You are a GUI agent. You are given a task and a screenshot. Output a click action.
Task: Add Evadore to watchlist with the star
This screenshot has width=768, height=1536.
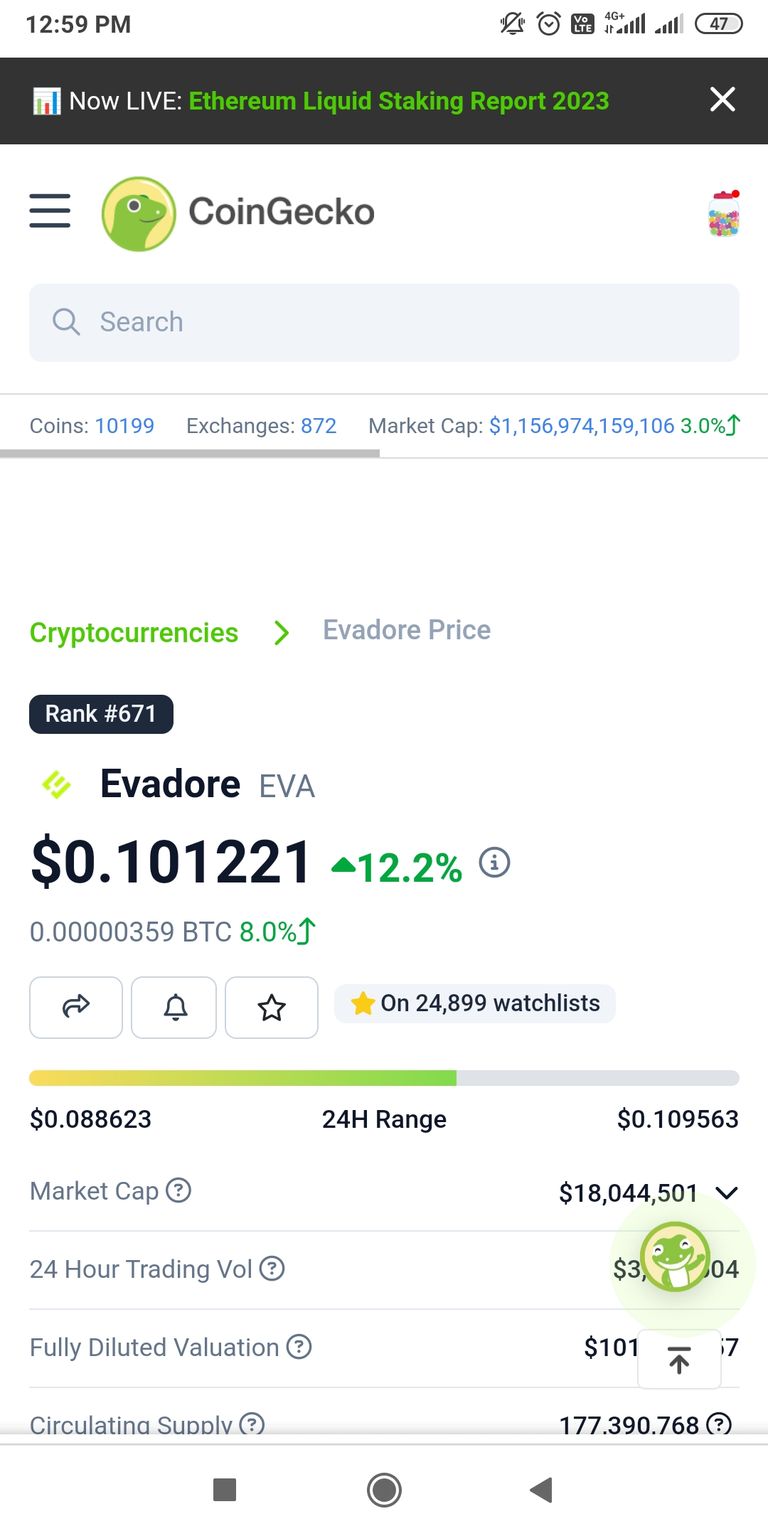272,1007
